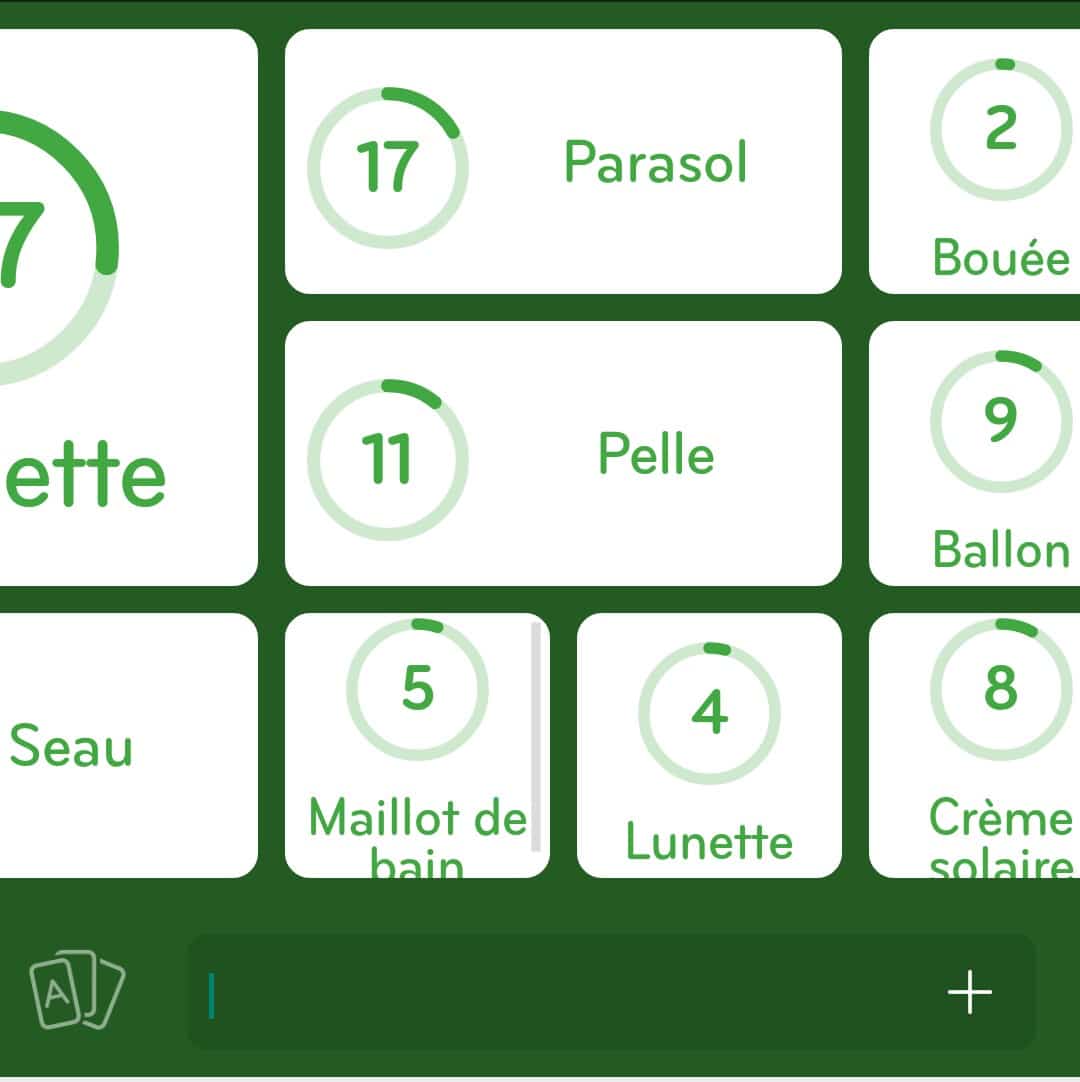Open the joker cards icon

77,991
